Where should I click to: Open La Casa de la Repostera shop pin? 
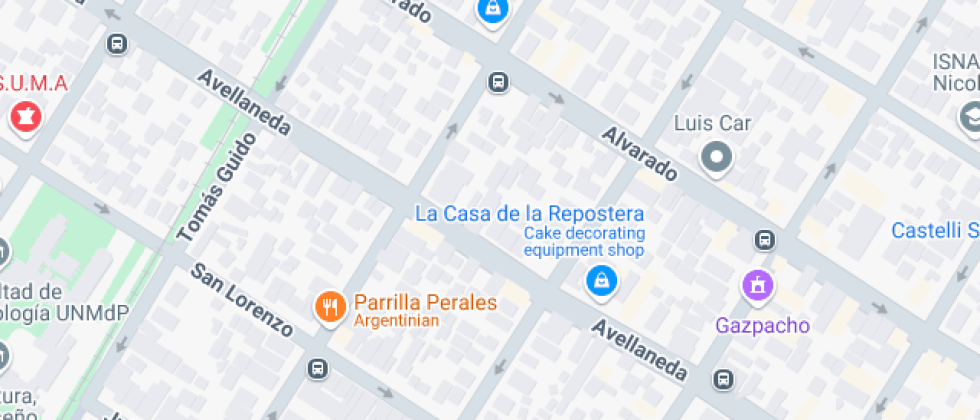[600, 281]
